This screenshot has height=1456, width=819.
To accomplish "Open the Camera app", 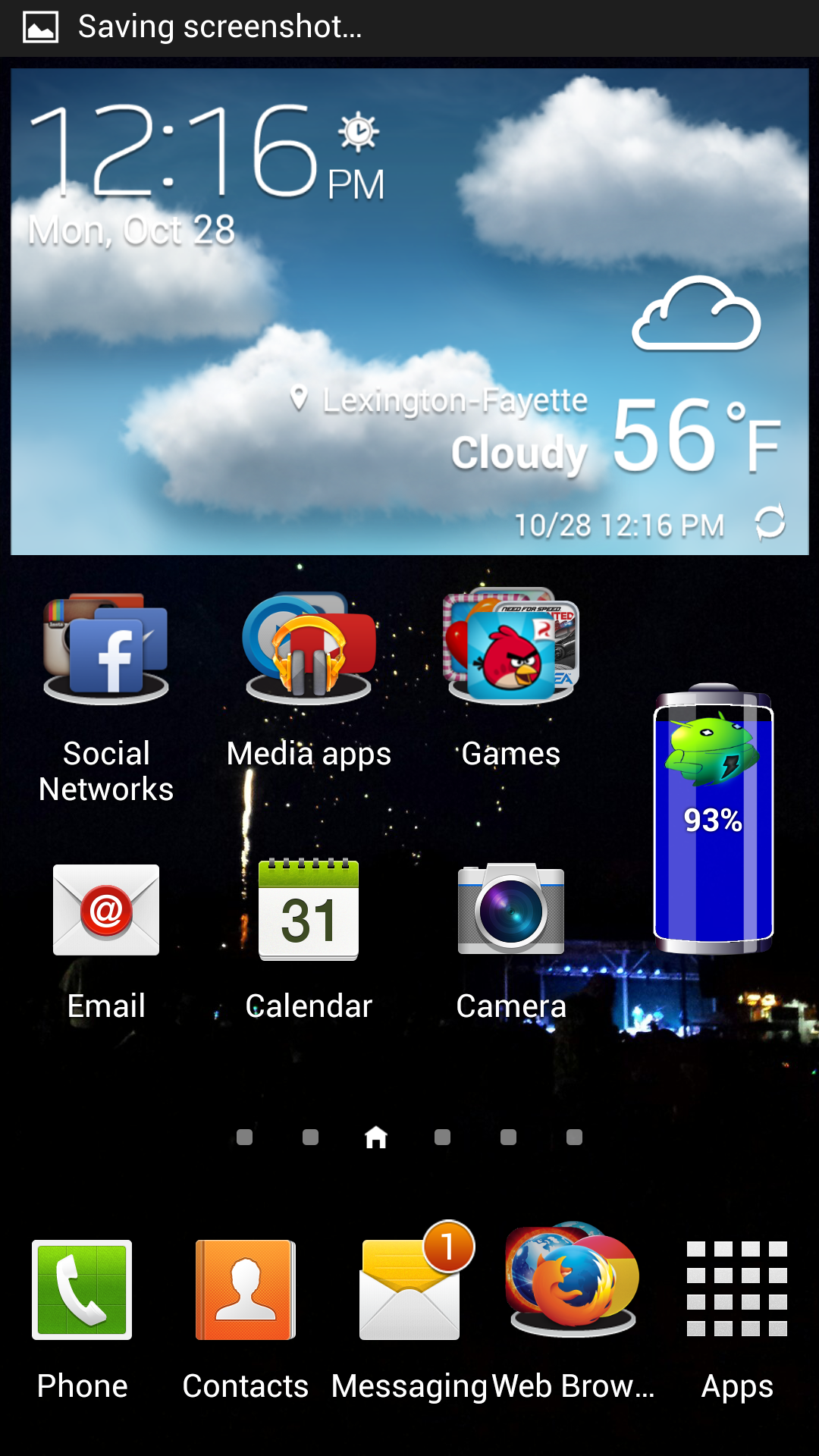I will pos(510,910).
